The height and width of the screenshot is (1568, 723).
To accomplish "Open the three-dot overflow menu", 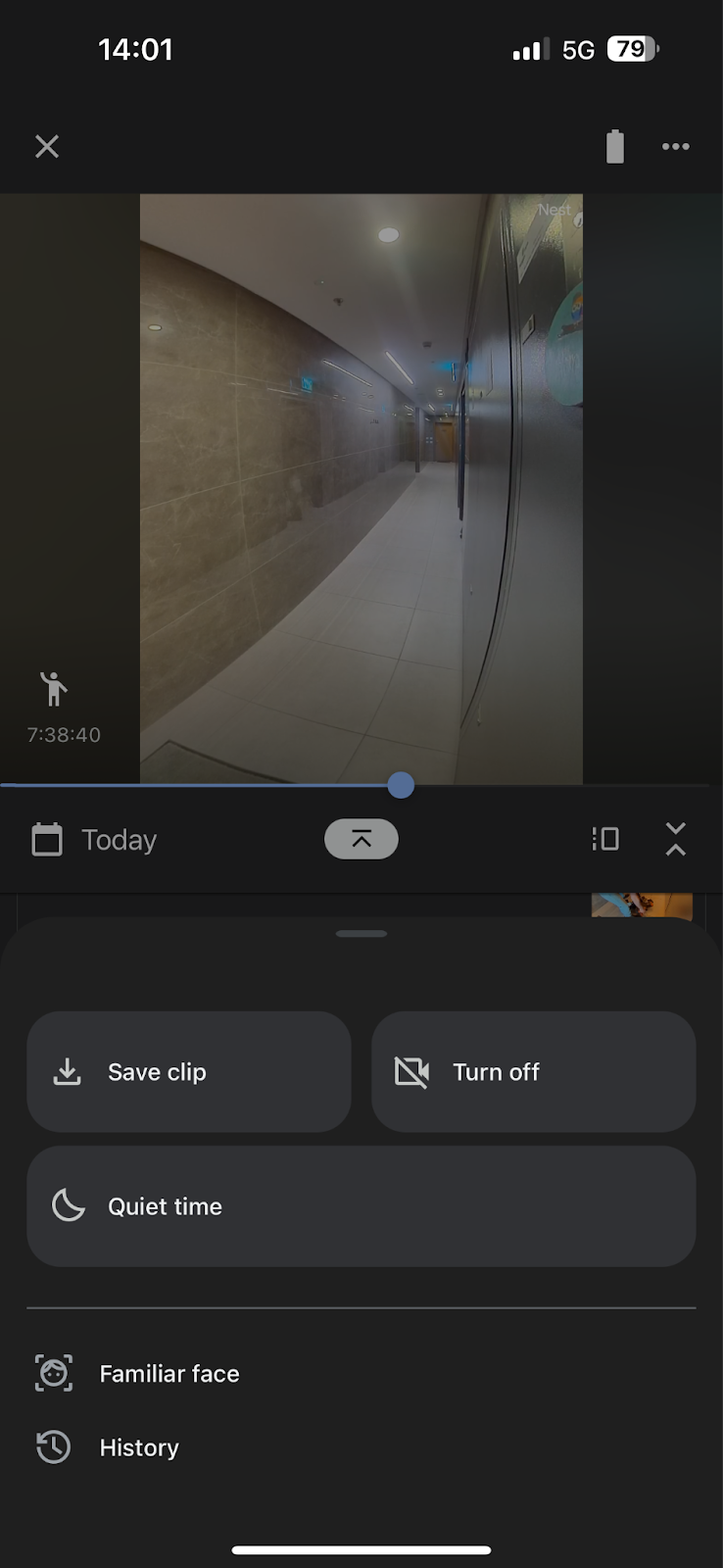I will pyautogui.click(x=676, y=147).
